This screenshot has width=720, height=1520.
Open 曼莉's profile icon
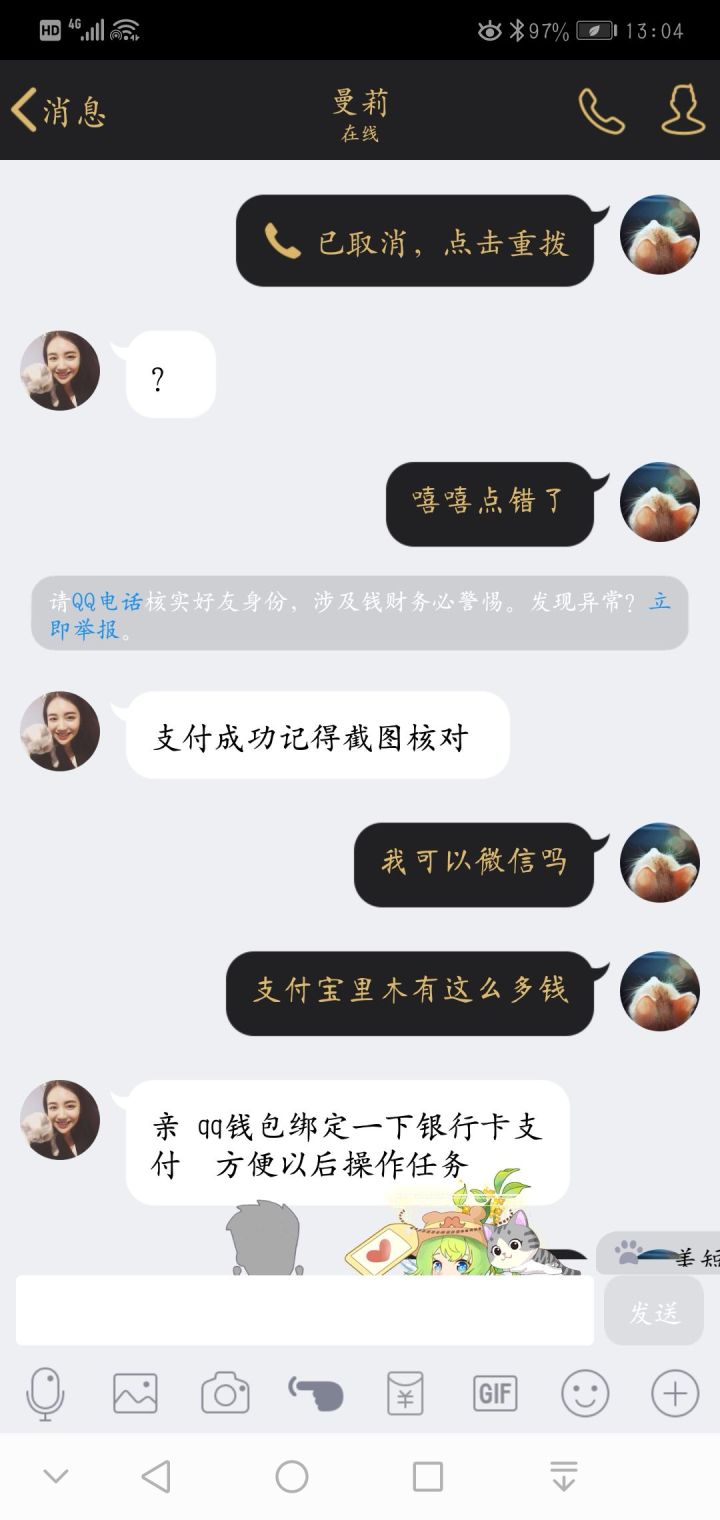tap(683, 110)
